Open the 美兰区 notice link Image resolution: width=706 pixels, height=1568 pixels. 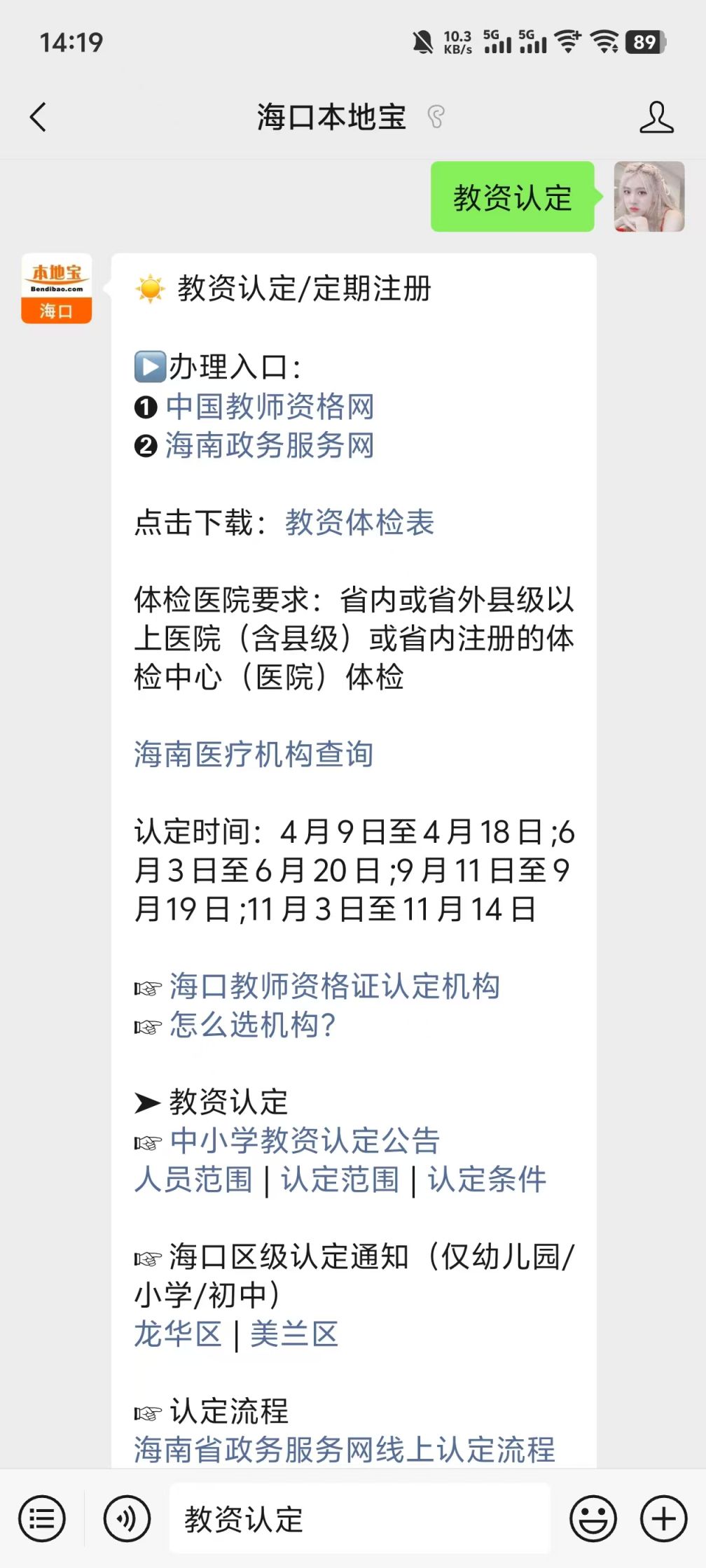(x=294, y=1334)
